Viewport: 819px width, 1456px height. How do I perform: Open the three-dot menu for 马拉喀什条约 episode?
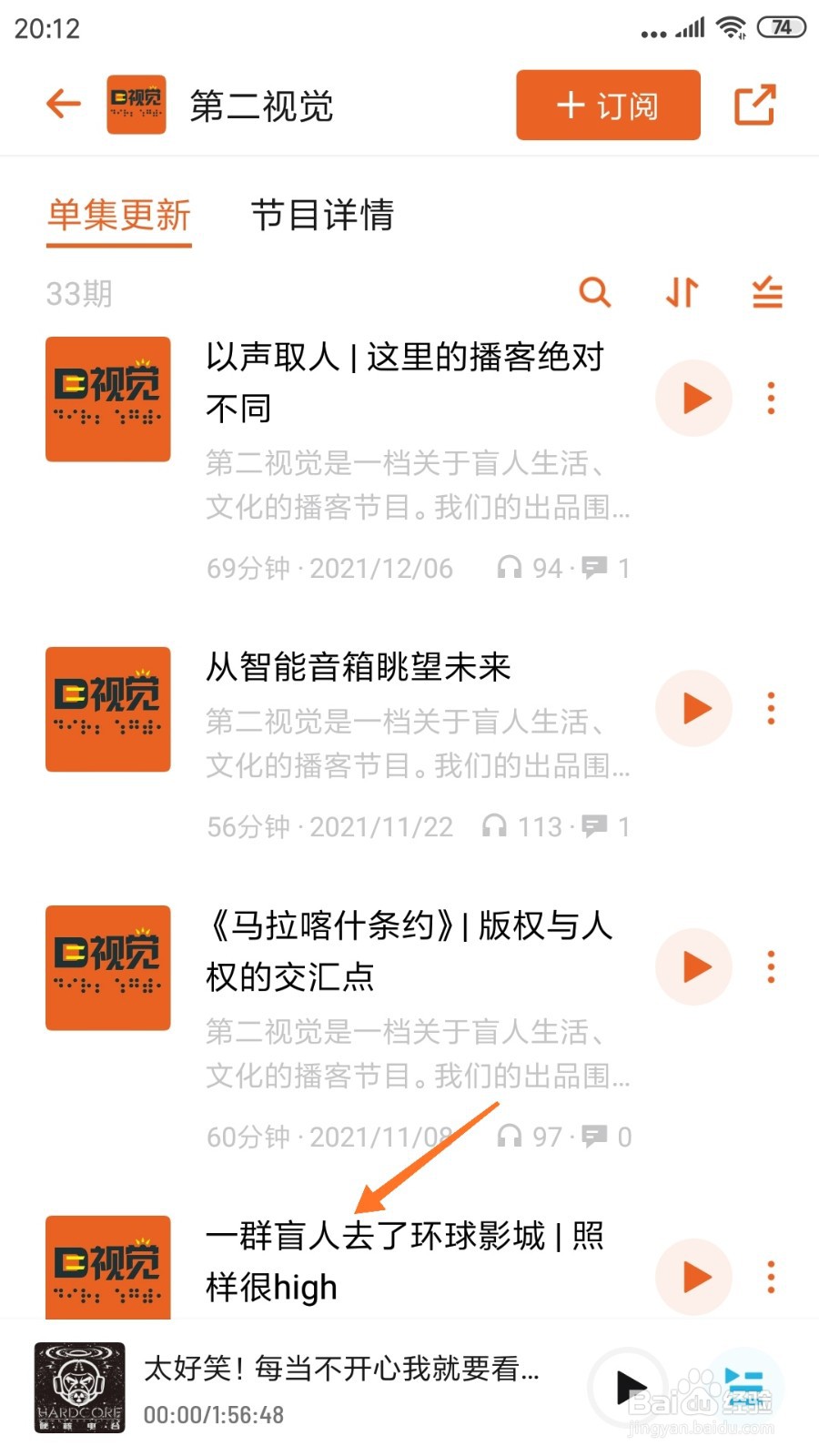(x=771, y=967)
